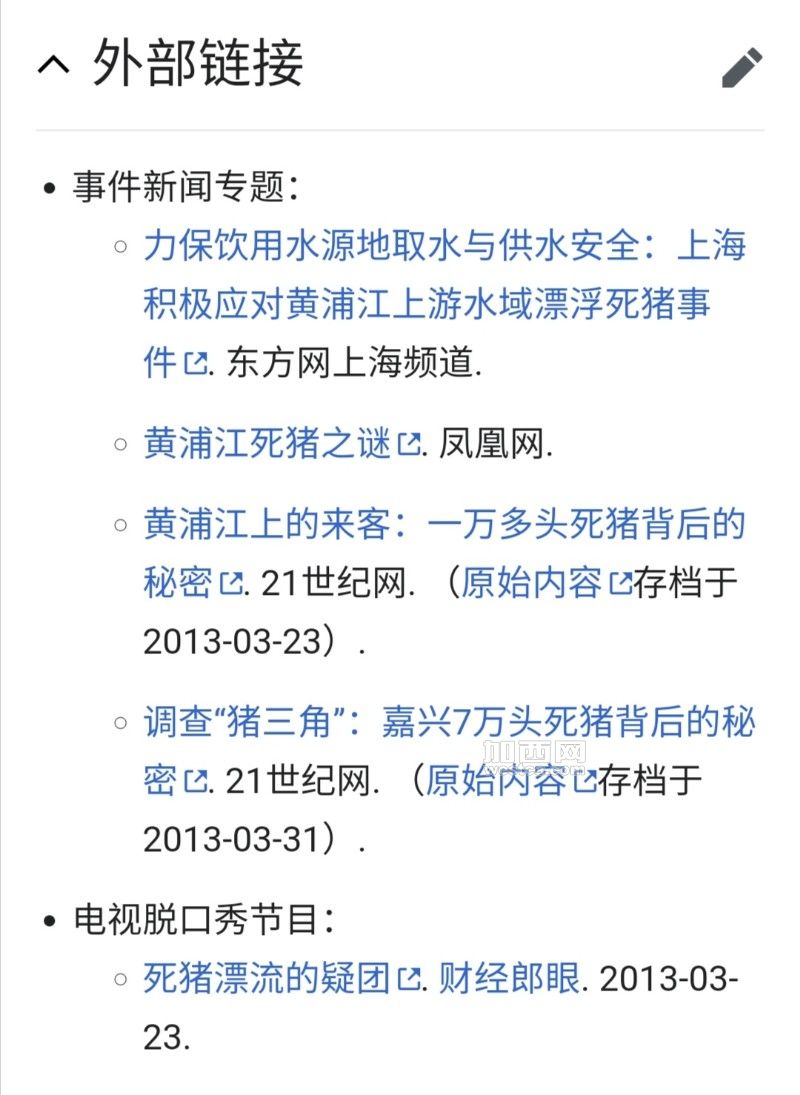Open the 死猪漂流的疑团 link
Image resolution: width=800 pixels, height=1095 pixels.
[x=267, y=977]
